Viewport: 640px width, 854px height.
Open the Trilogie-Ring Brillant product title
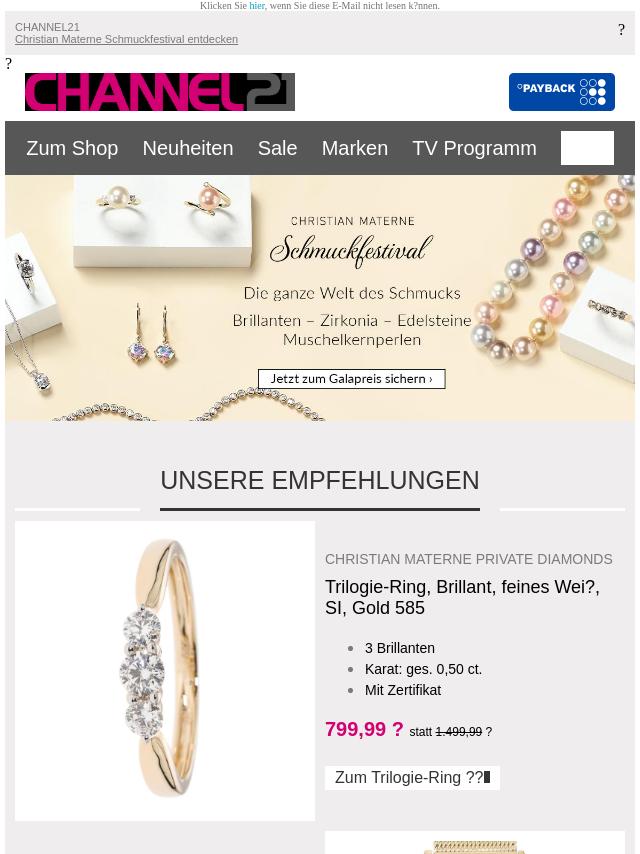point(462,597)
